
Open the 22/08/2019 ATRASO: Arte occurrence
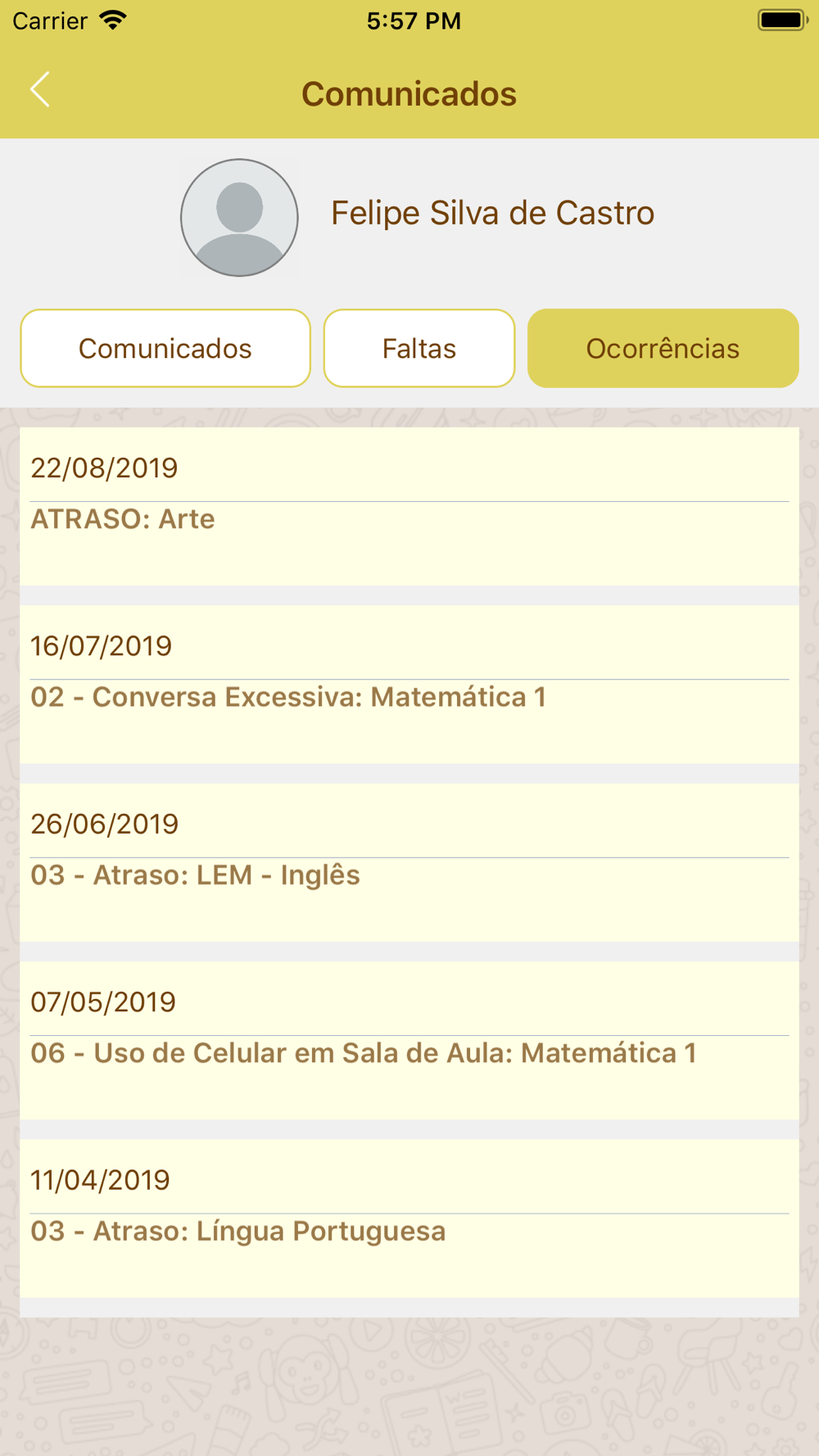point(409,506)
